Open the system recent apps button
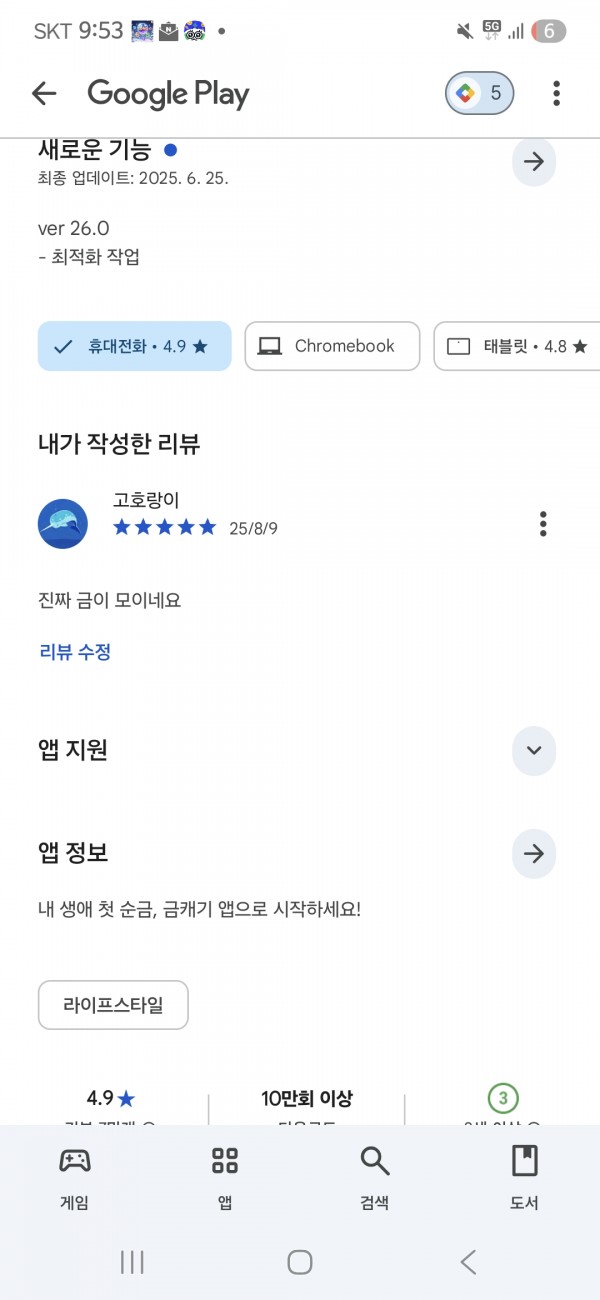Screen dimensions: 600x1300 pos(132,1262)
